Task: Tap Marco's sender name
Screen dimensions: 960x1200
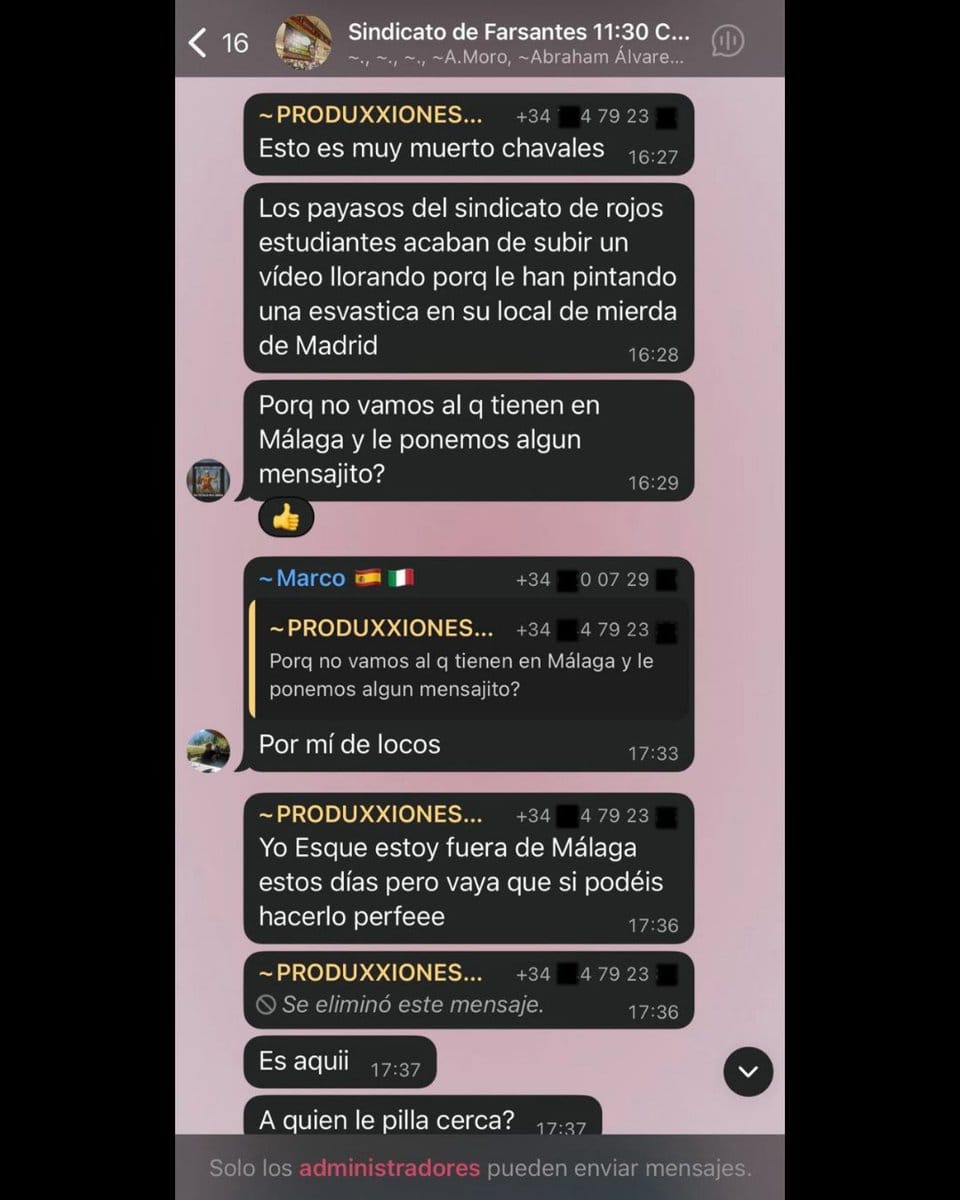Action: click(310, 578)
